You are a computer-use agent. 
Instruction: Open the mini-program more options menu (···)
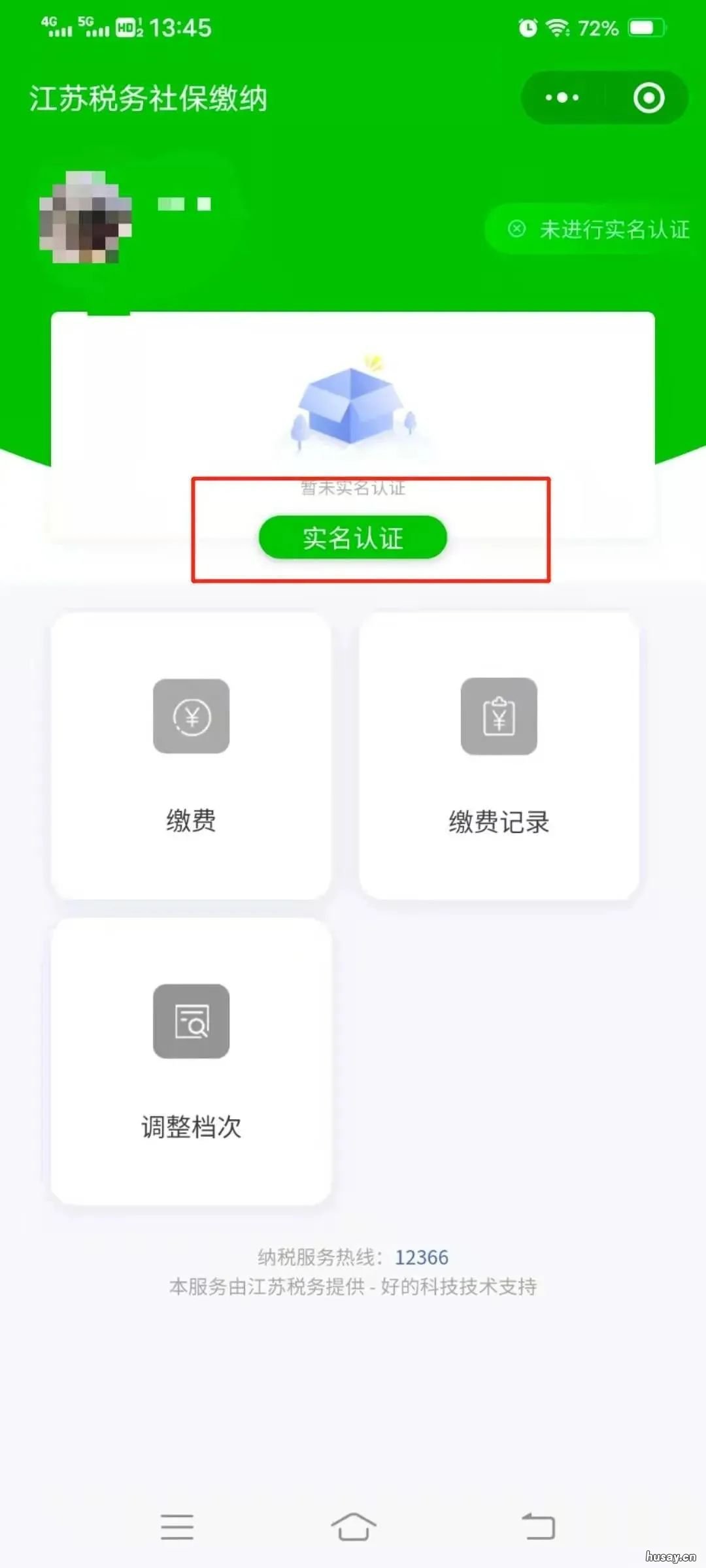[561, 97]
